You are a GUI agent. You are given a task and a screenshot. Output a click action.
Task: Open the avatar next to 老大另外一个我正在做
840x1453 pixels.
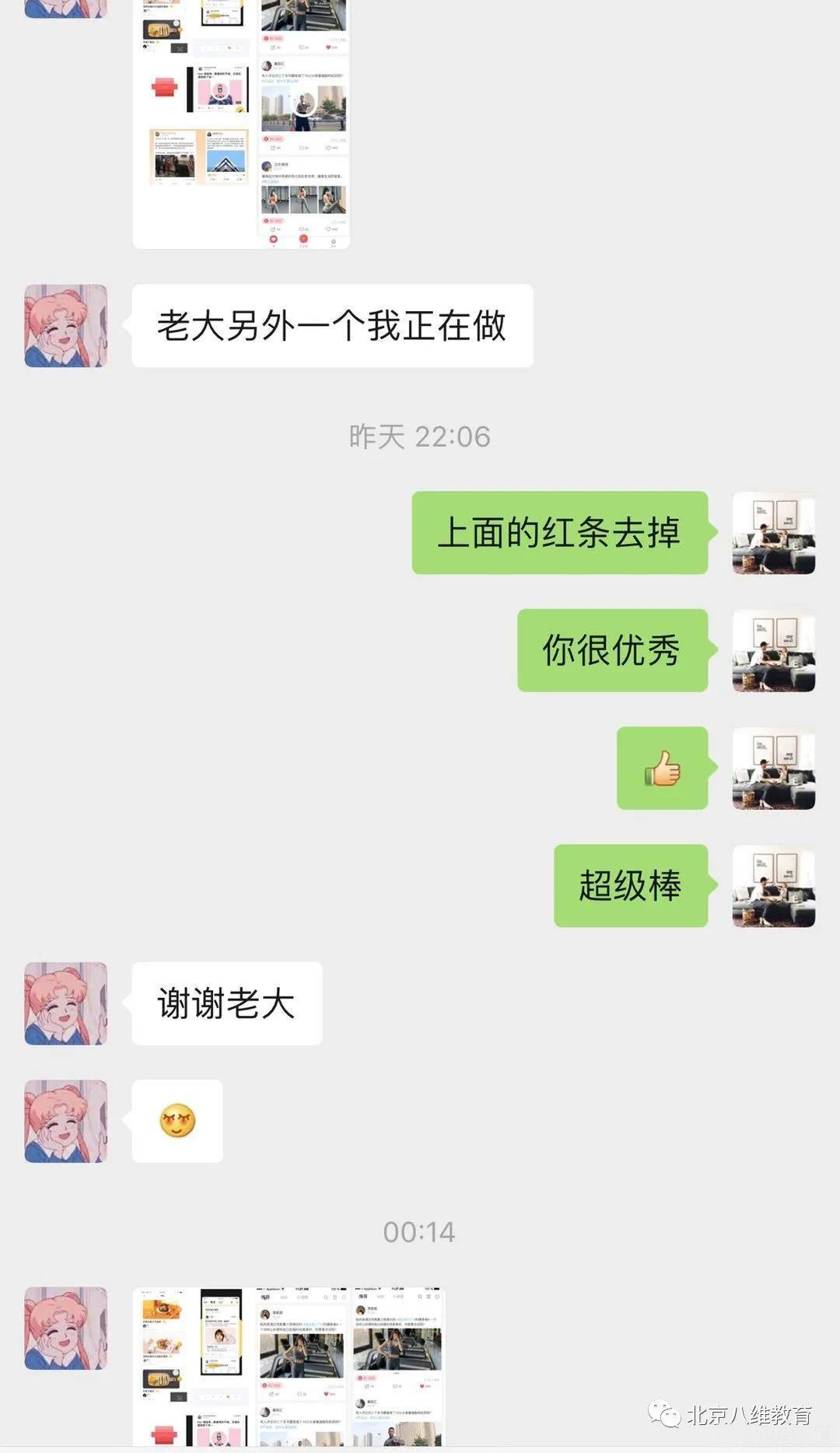(x=65, y=325)
